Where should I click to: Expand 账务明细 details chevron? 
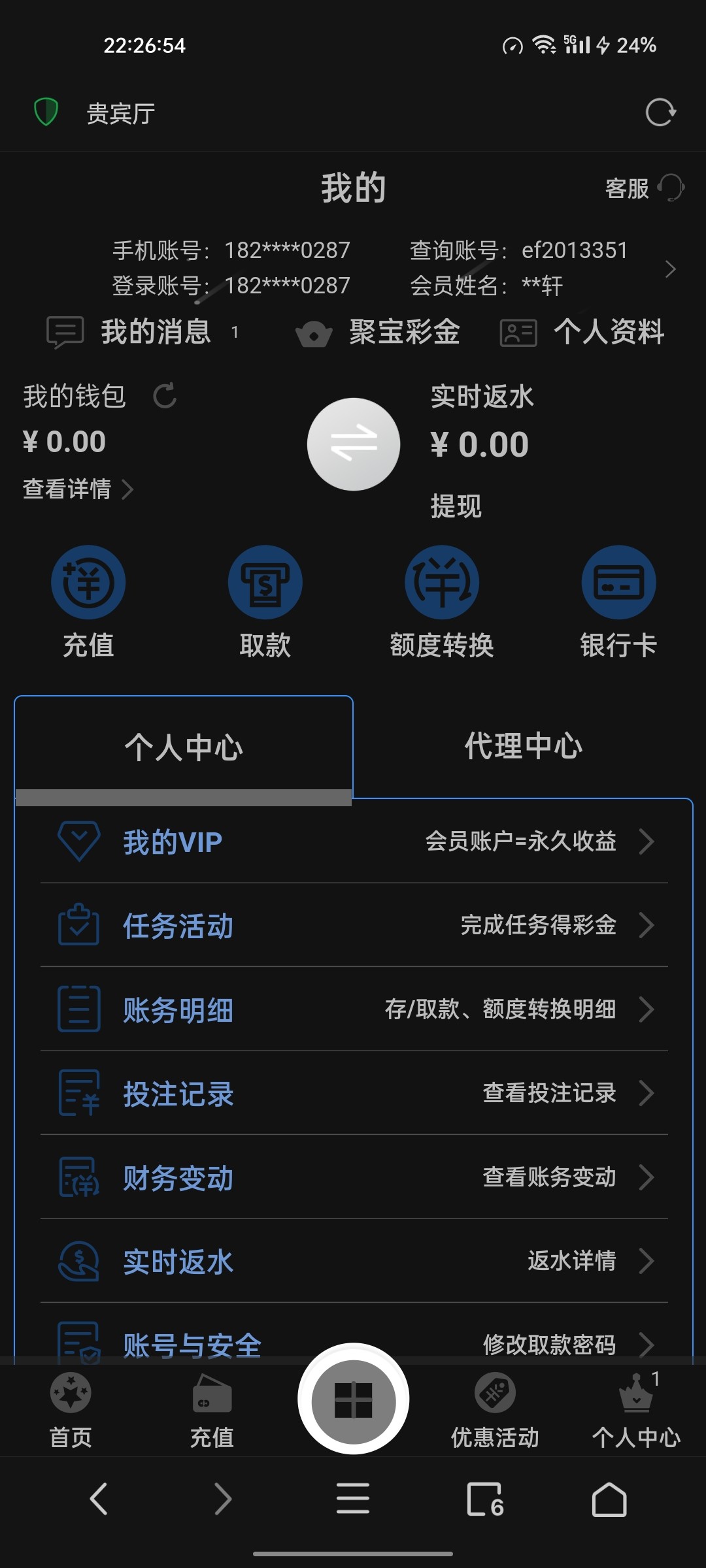click(x=647, y=1010)
